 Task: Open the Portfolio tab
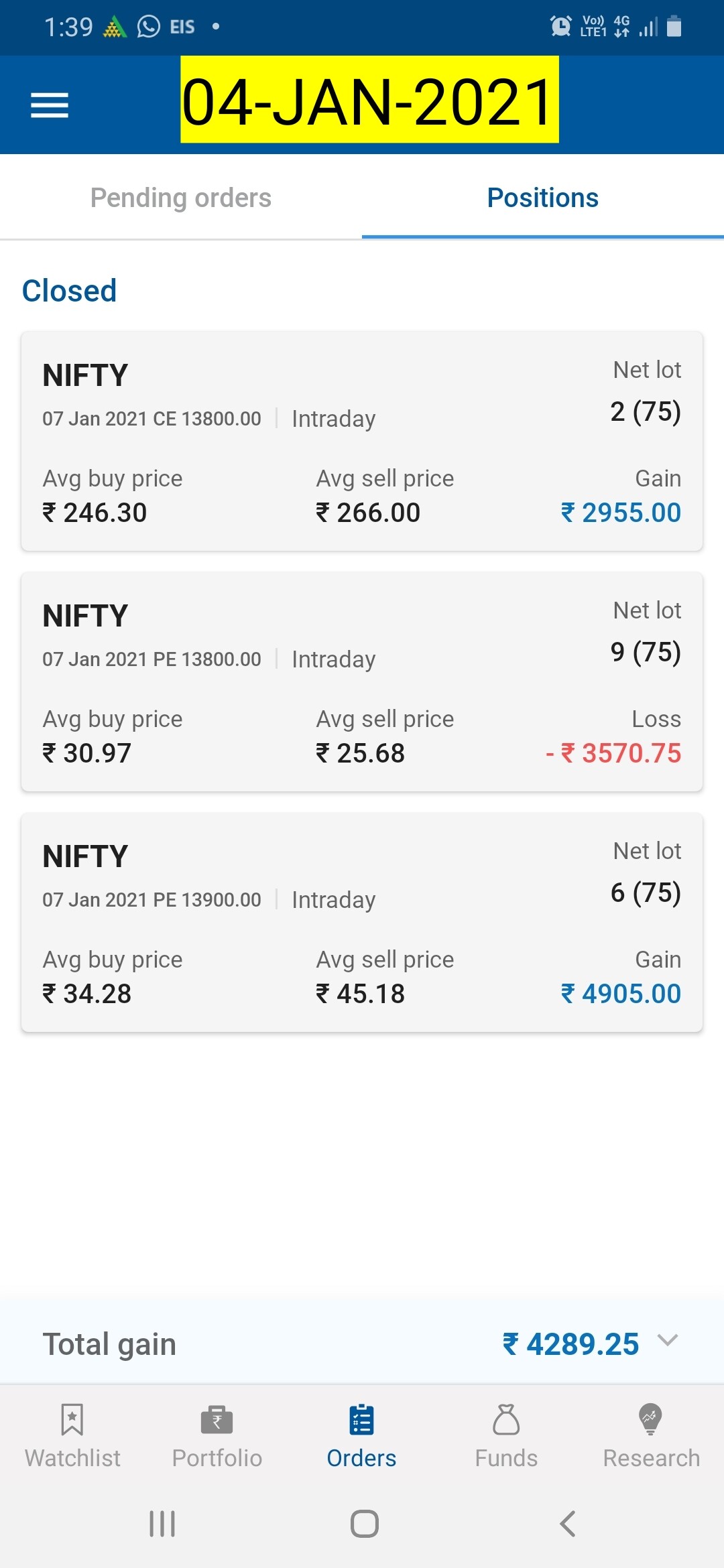click(x=217, y=1437)
